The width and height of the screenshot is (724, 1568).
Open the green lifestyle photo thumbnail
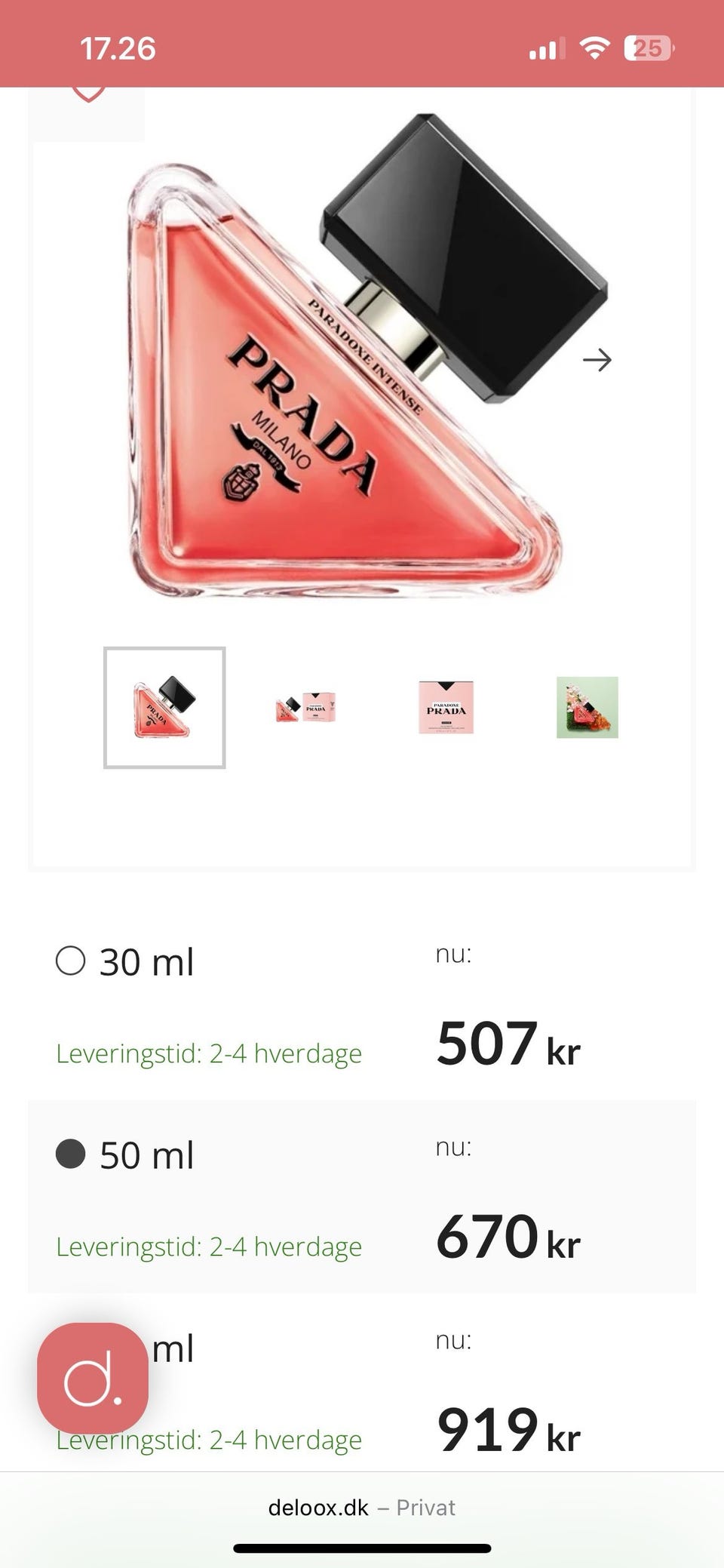pos(589,706)
